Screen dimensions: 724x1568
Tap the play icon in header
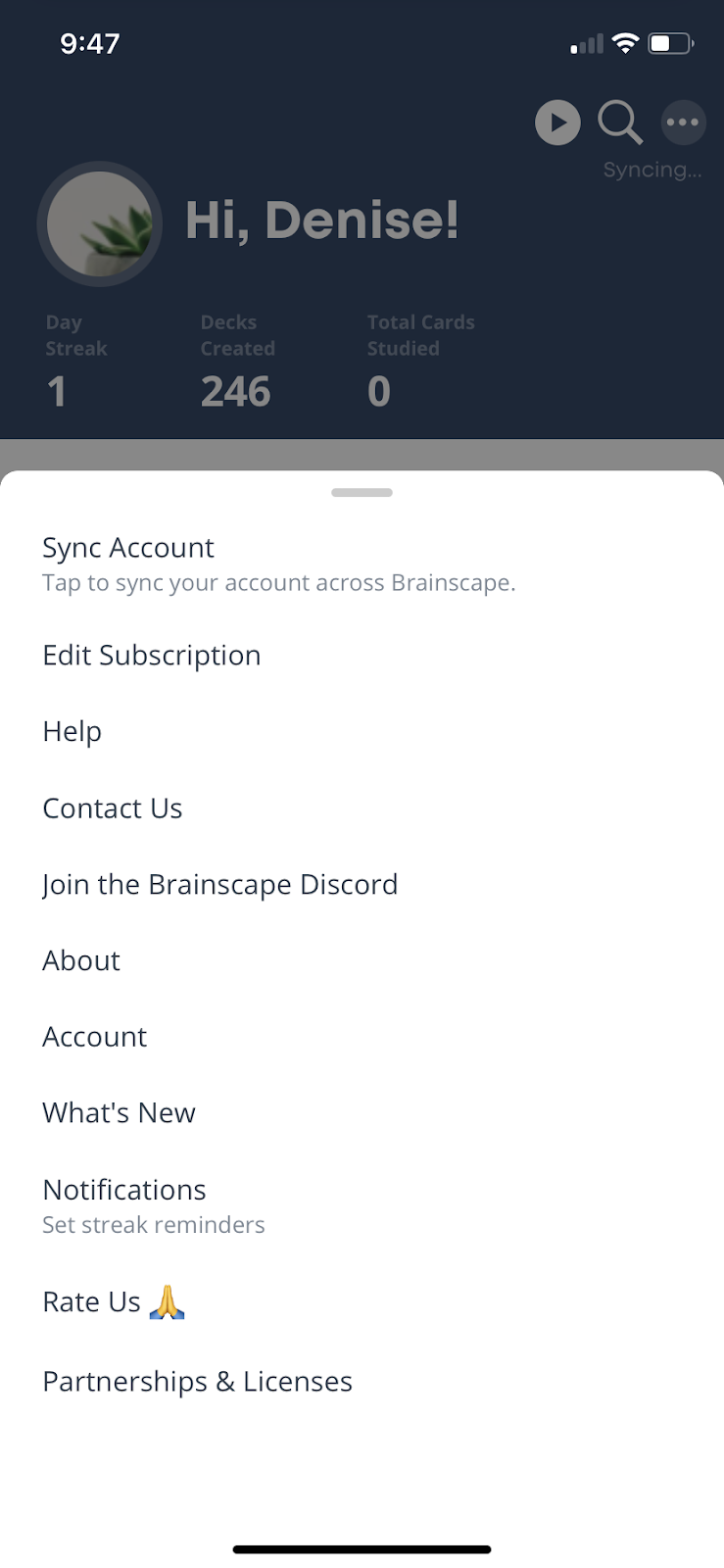(557, 122)
